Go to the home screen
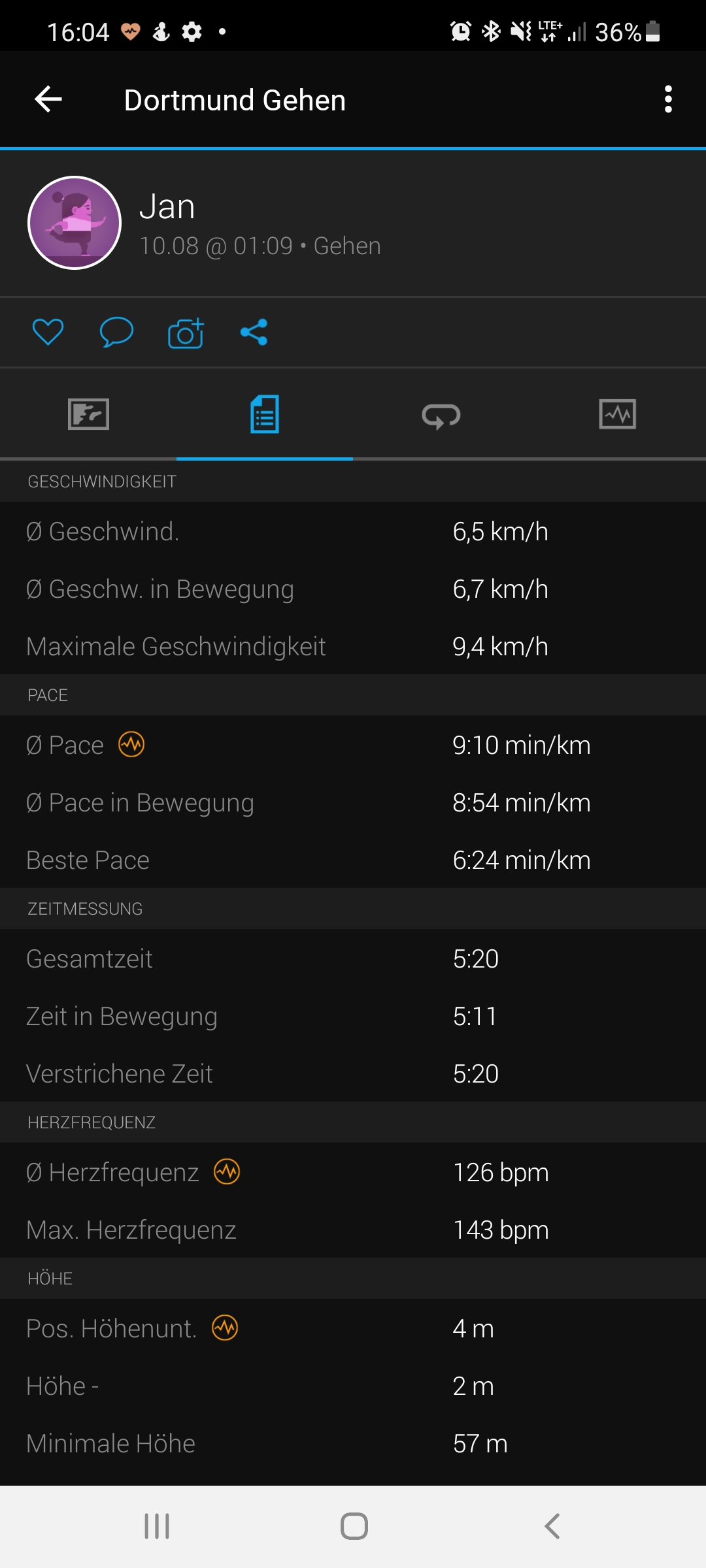This screenshot has height=1568, width=706. point(354,1526)
